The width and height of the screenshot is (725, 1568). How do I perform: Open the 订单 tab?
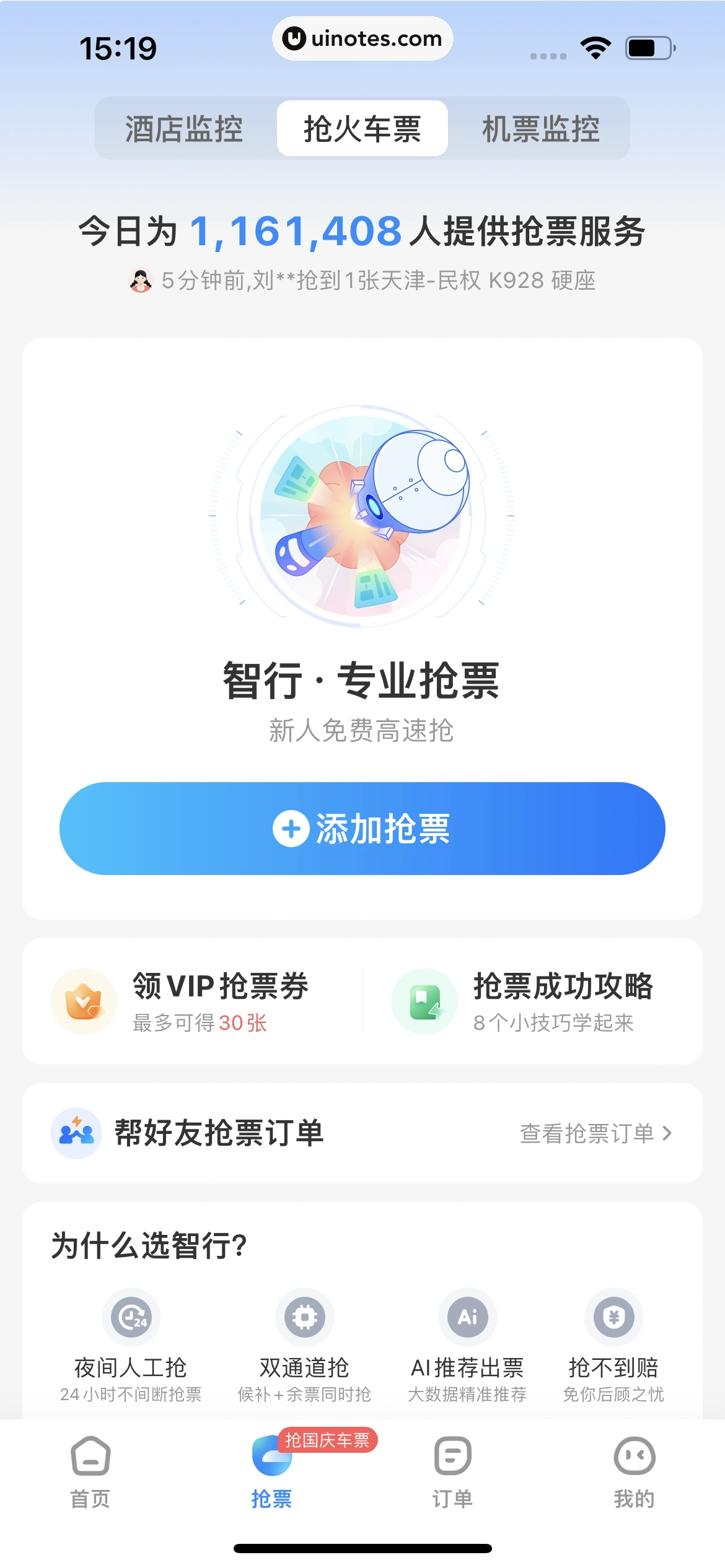(452, 1471)
